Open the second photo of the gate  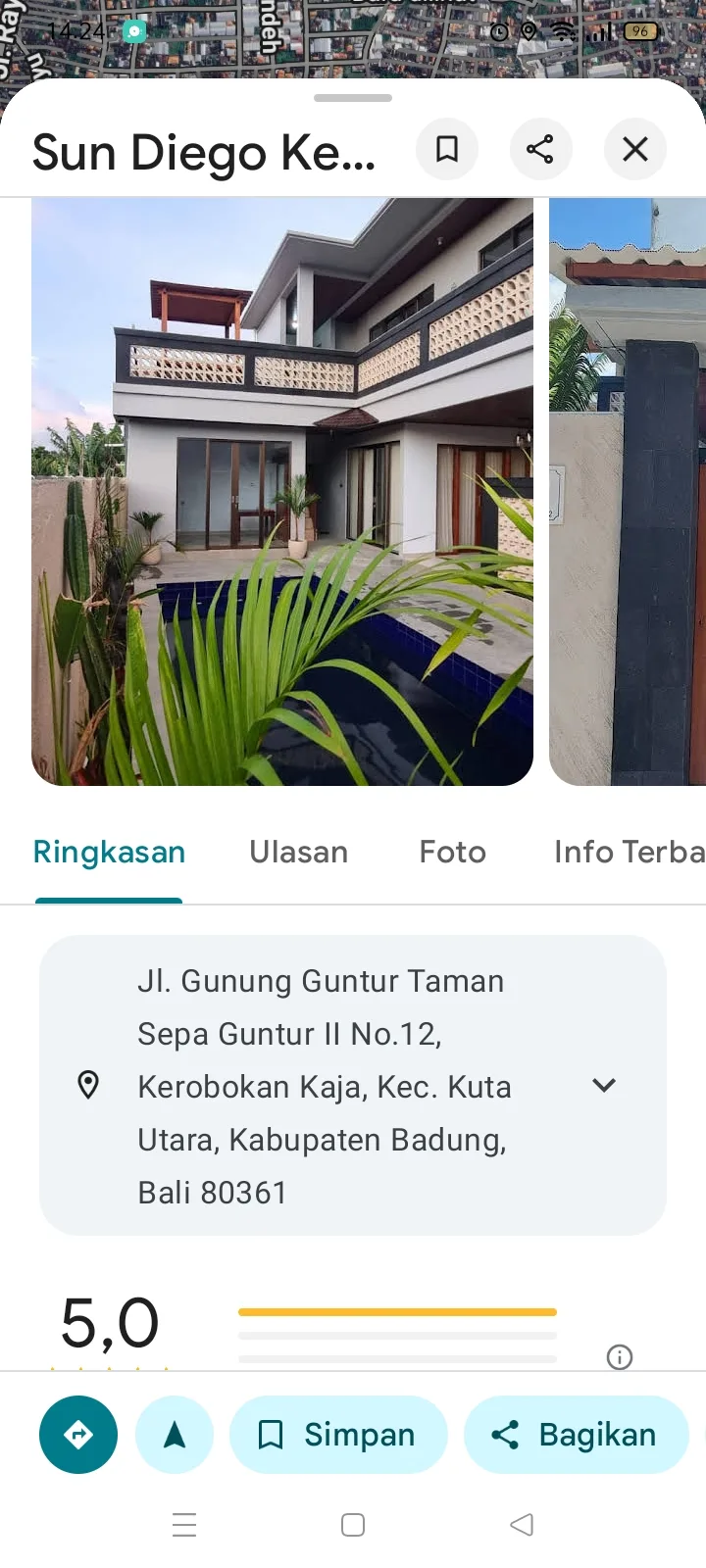tap(628, 491)
